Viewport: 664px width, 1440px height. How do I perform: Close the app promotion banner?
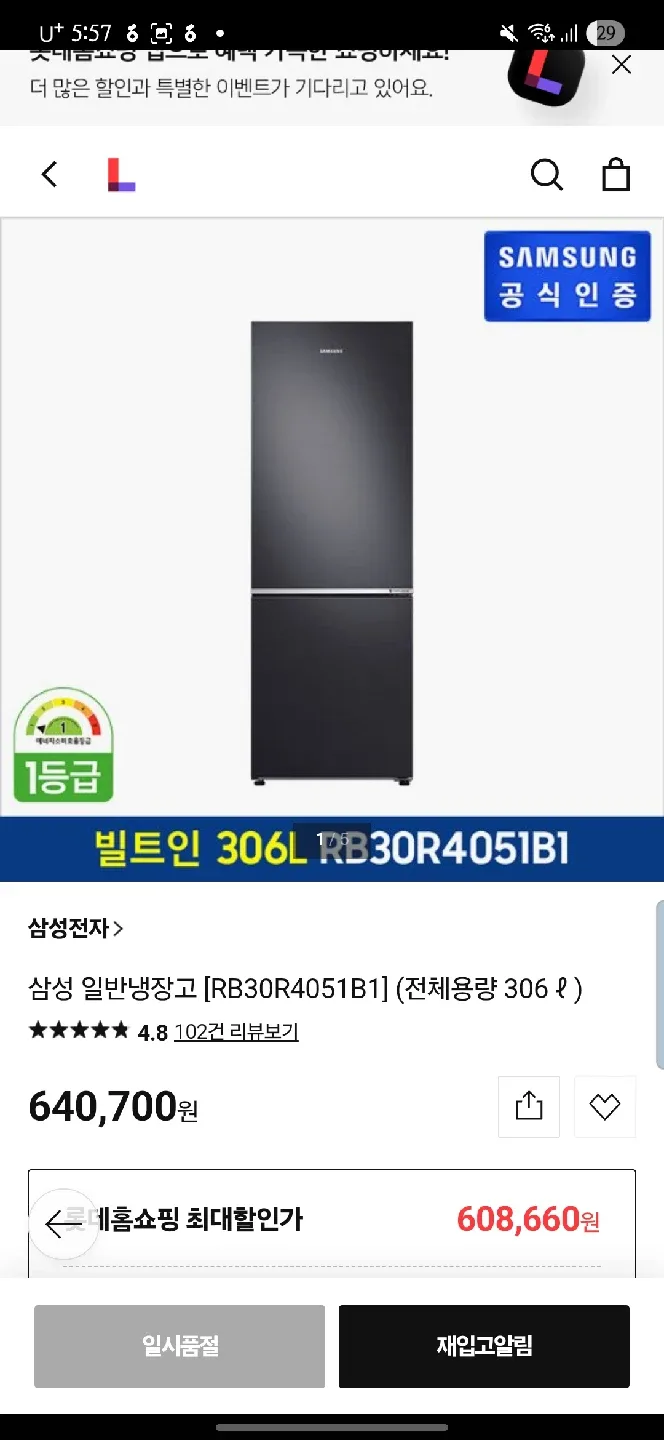coord(621,66)
